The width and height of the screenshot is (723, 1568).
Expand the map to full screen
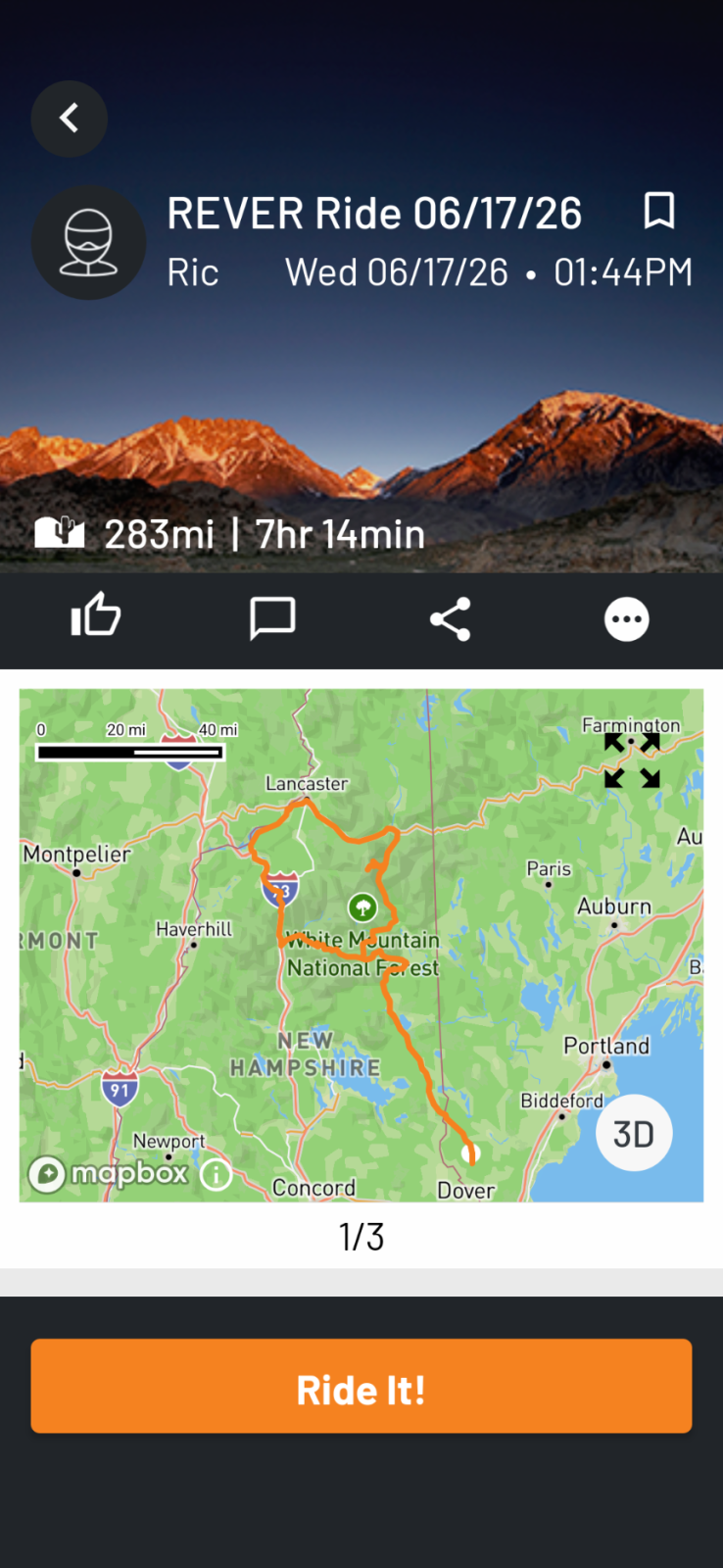[632, 760]
